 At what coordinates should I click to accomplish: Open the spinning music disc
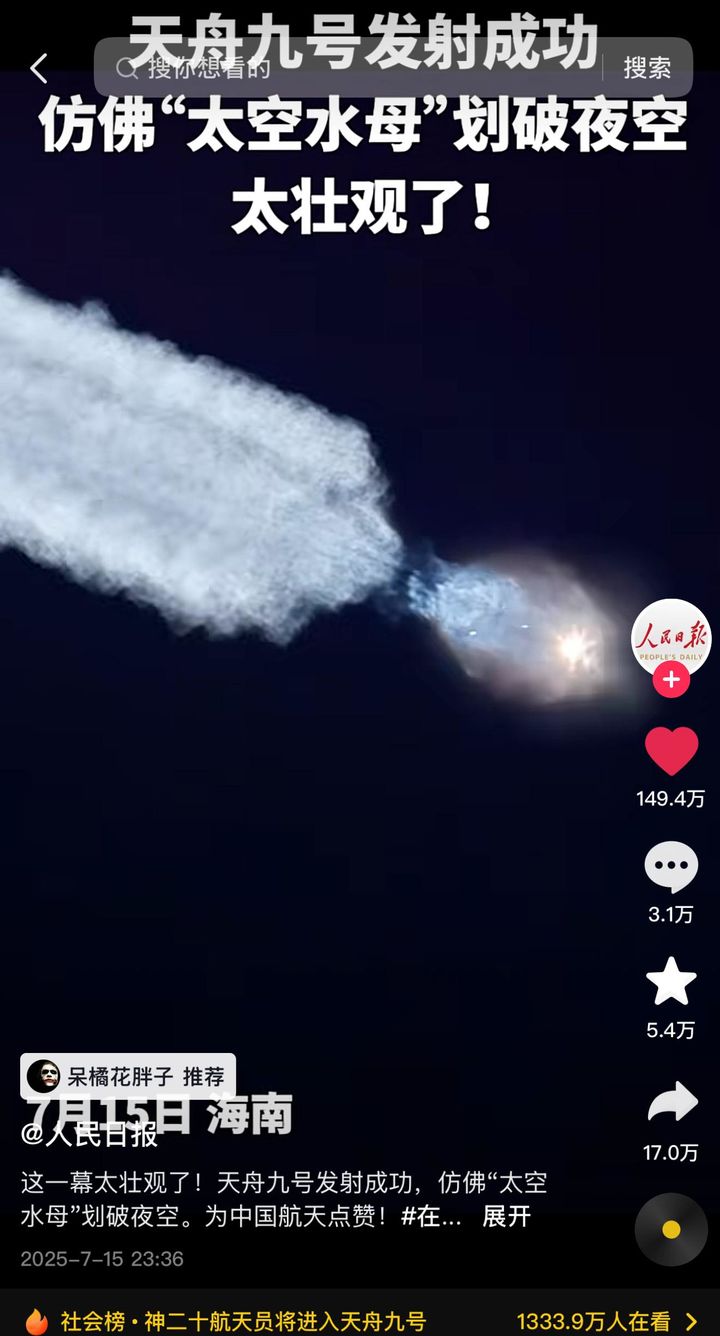671,1229
